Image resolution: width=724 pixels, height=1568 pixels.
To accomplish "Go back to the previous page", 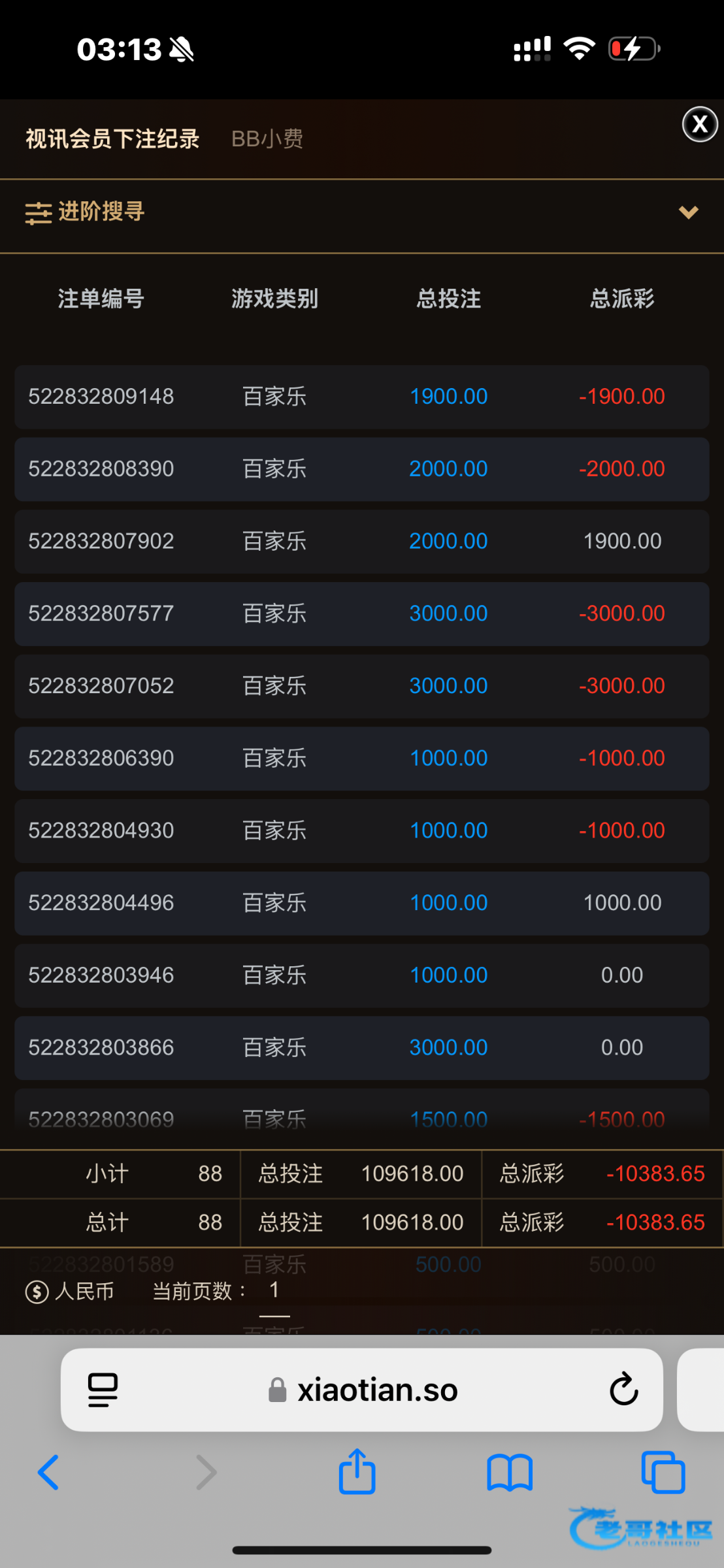I will click(x=48, y=1473).
